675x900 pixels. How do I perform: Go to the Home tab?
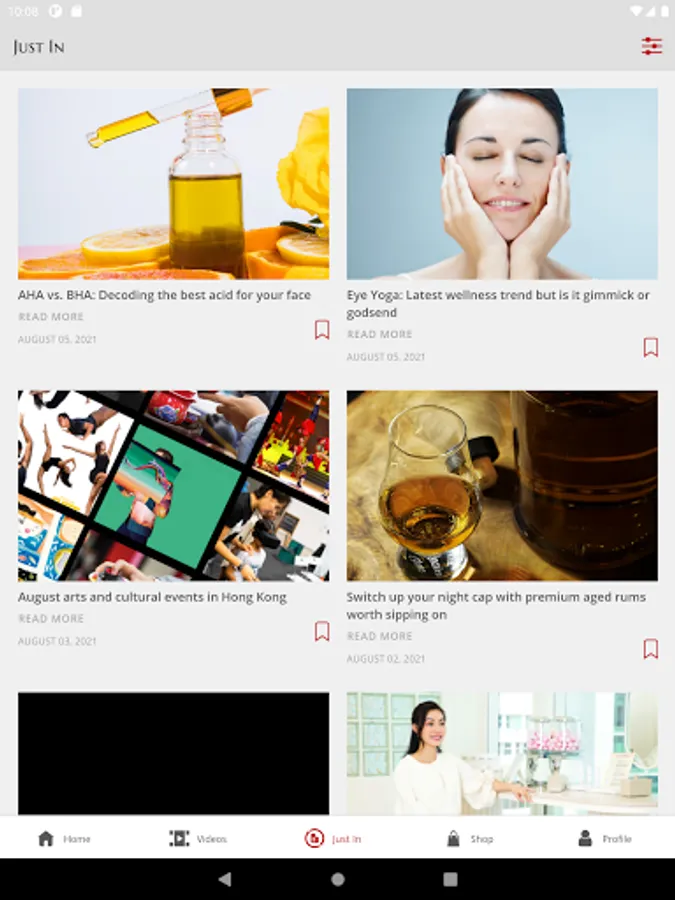click(x=65, y=839)
